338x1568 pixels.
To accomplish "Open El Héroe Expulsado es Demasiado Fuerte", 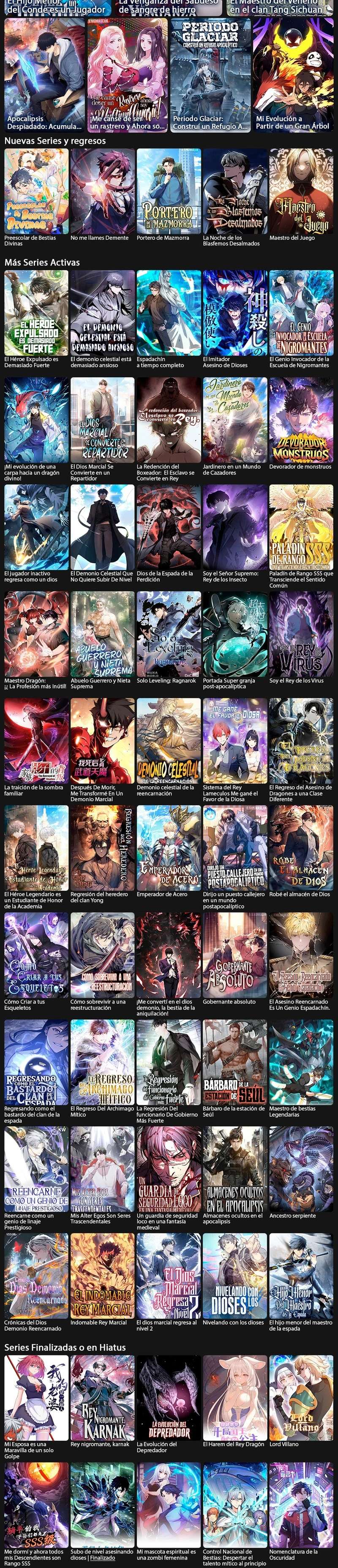I will tap(36, 313).
